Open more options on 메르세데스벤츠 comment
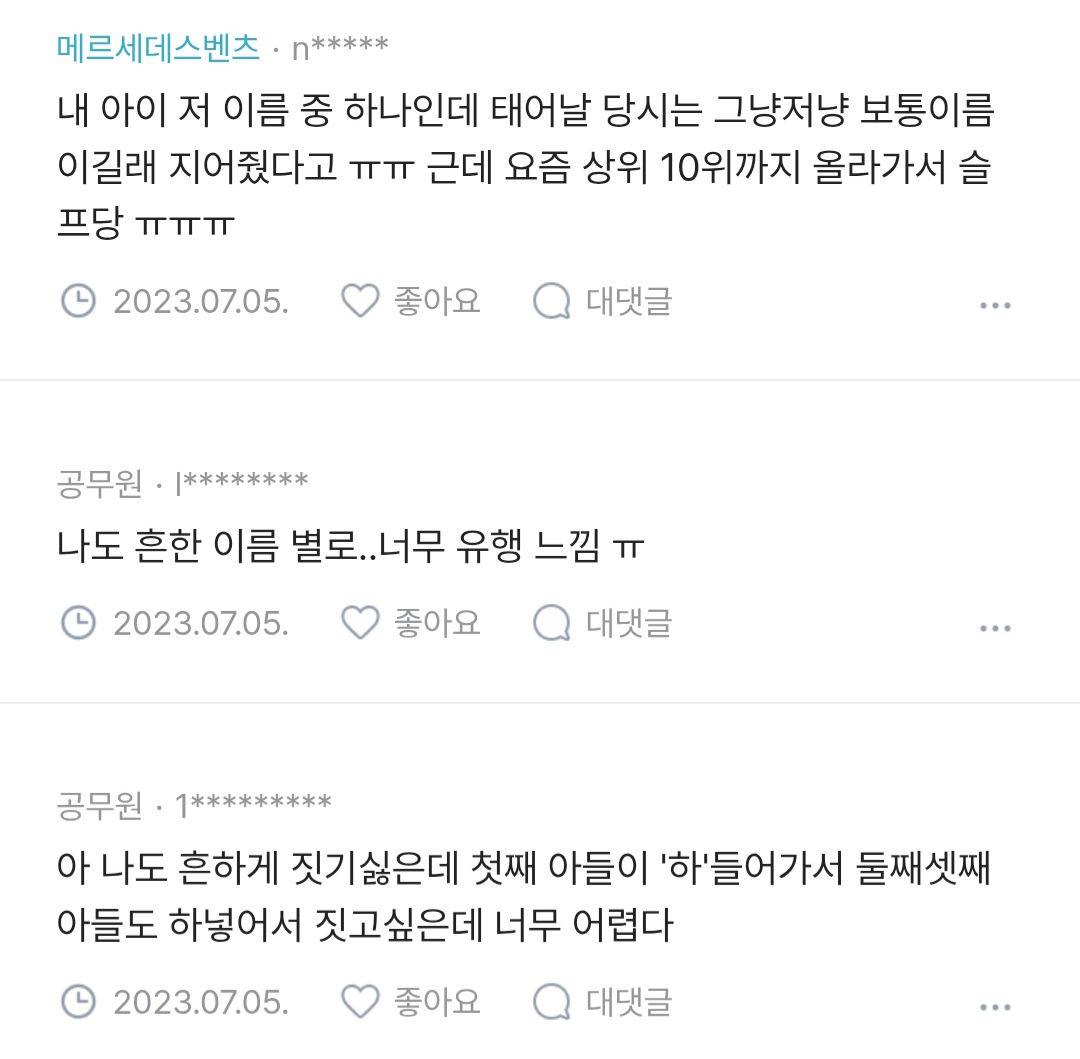Image resolution: width=1080 pixels, height=1059 pixels. tap(995, 305)
